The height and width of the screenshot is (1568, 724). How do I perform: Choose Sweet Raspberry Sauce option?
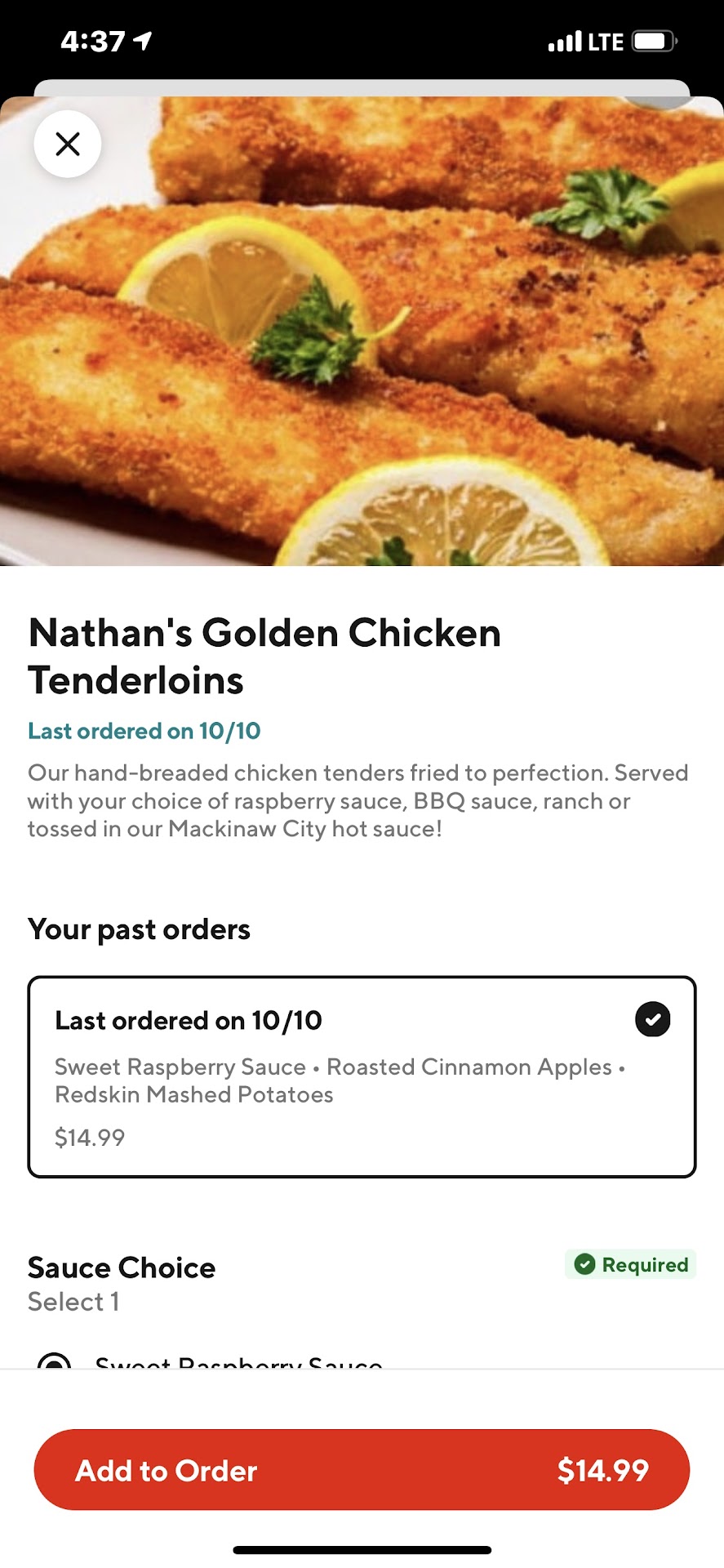(55, 1361)
